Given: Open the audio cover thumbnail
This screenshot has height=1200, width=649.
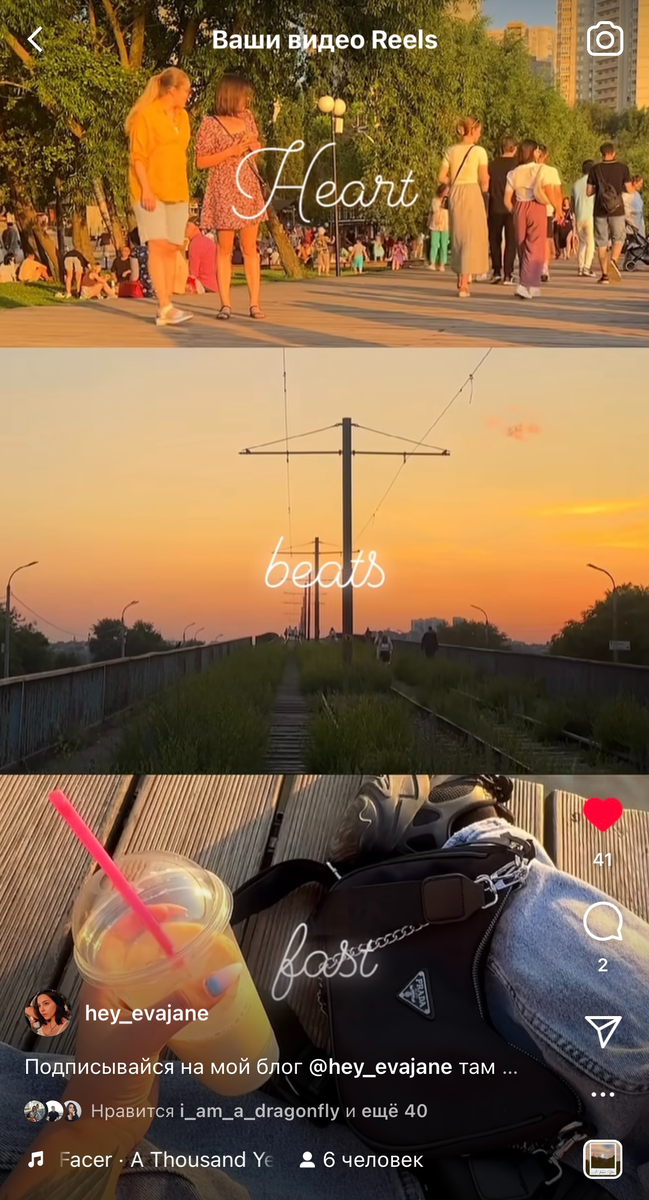Looking at the screenshot, I should pyautogui.click(x=603, y=1160).
